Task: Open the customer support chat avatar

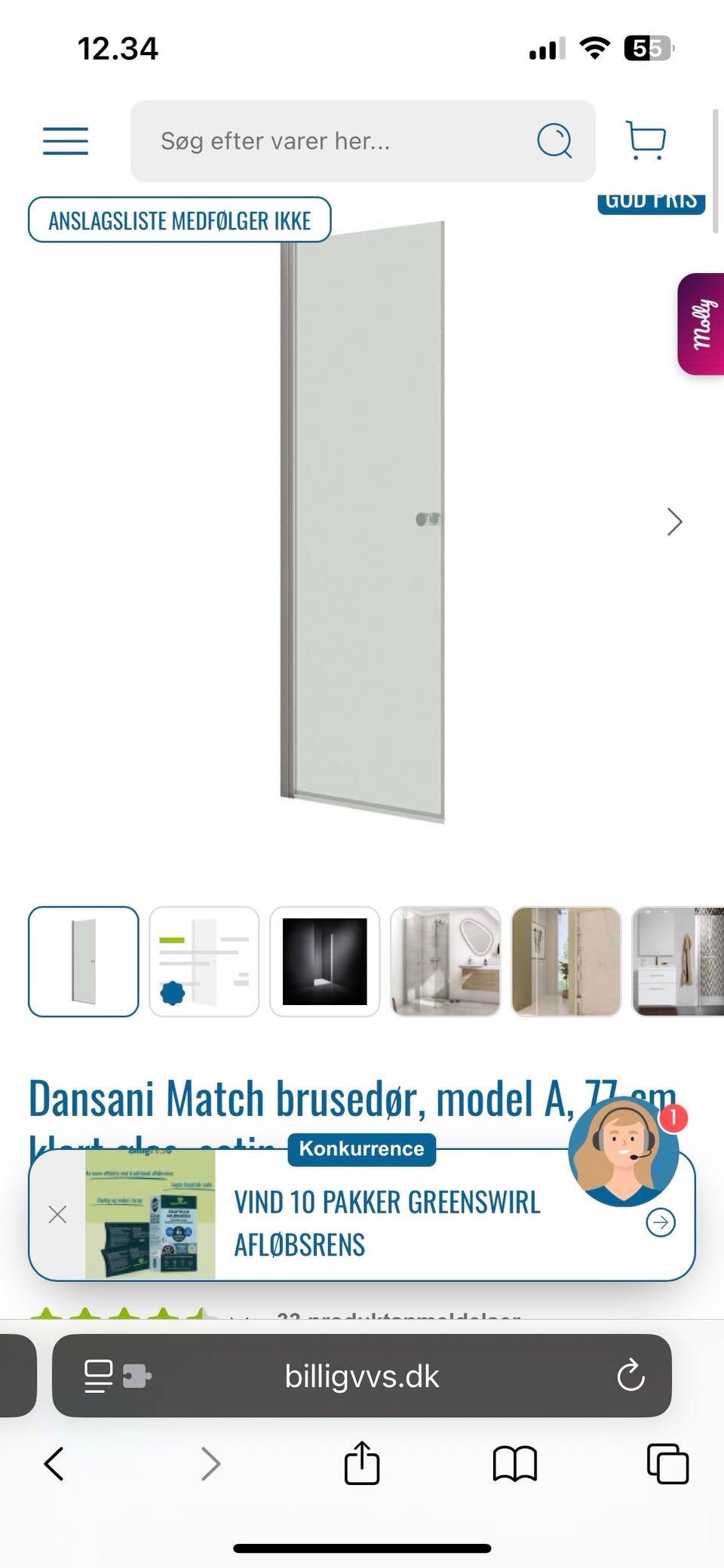Action: click(x=624, y=1151)
